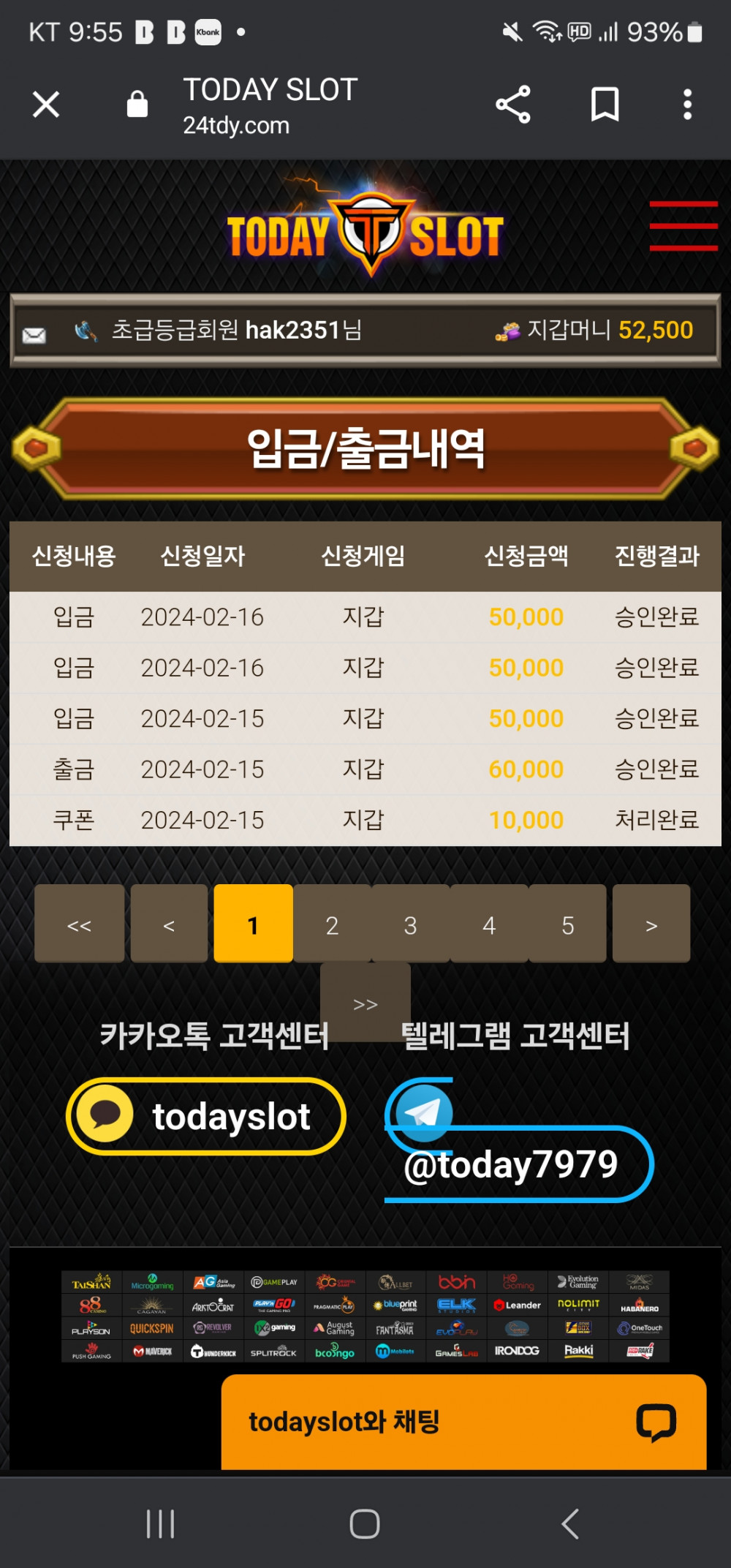The image size is (731, 1568).
Task: Start chat with todayslot
Action: pyautogui.click(x=463, y=1422)
